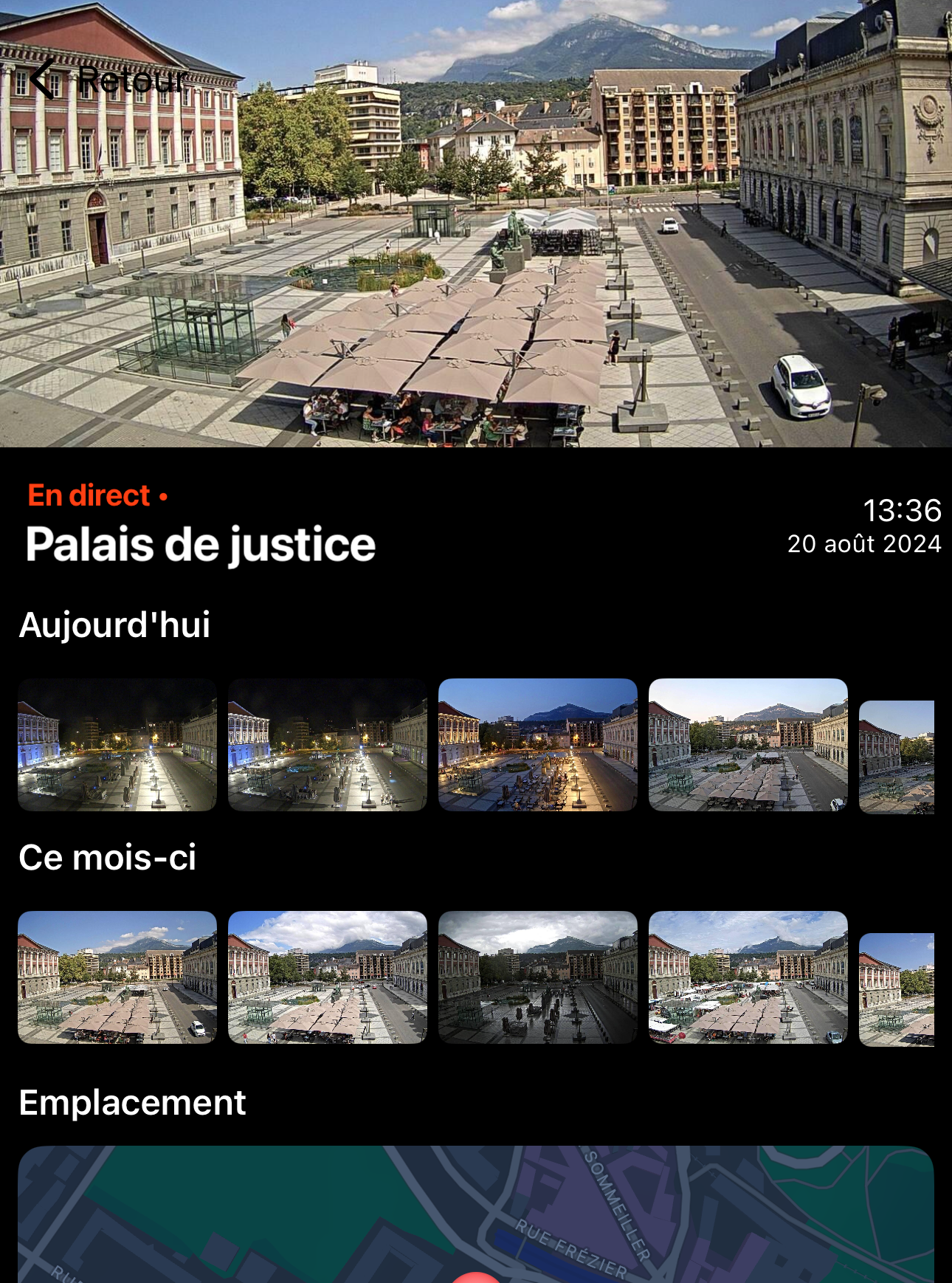View this month's snapshot with large white clouds
Image resolution: width=952 pixels, height=1283 pixels.
pos(327,977)
